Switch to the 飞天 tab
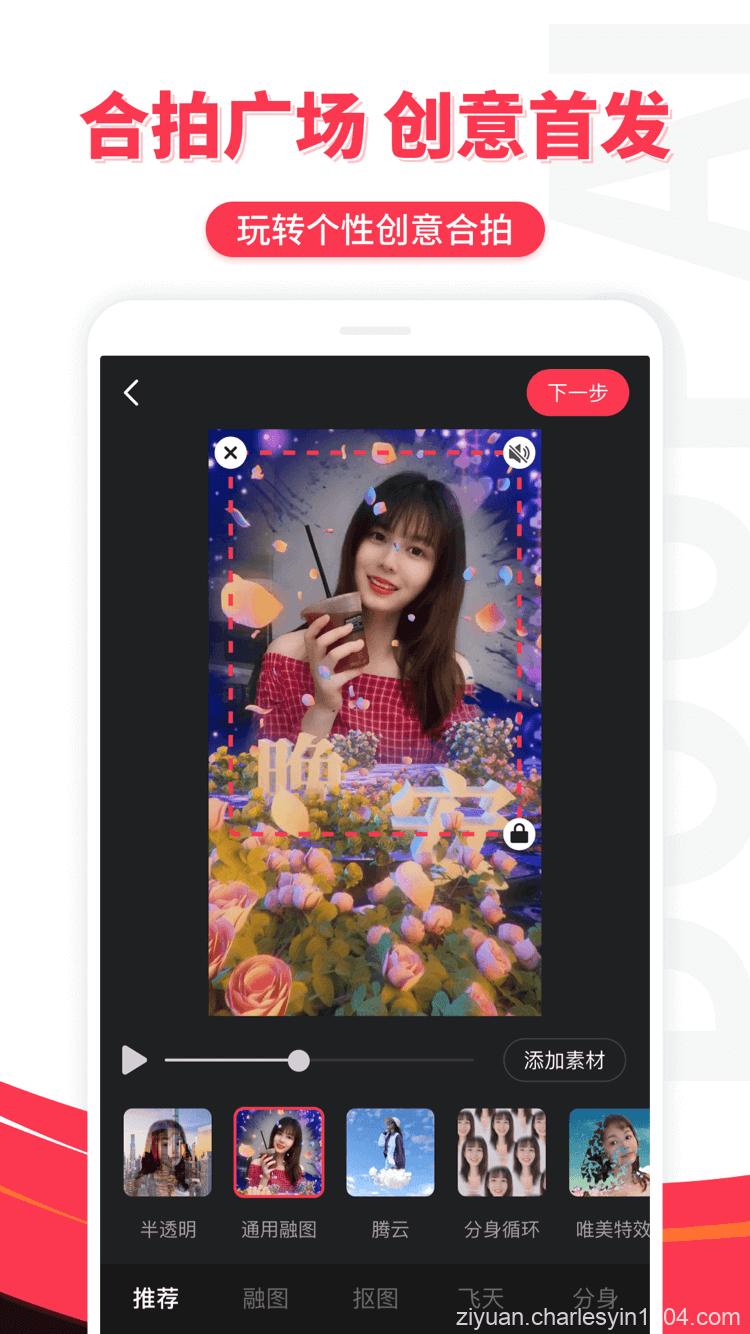The height and width of the screenshot is (1334, 750). tap(481, 1297)
